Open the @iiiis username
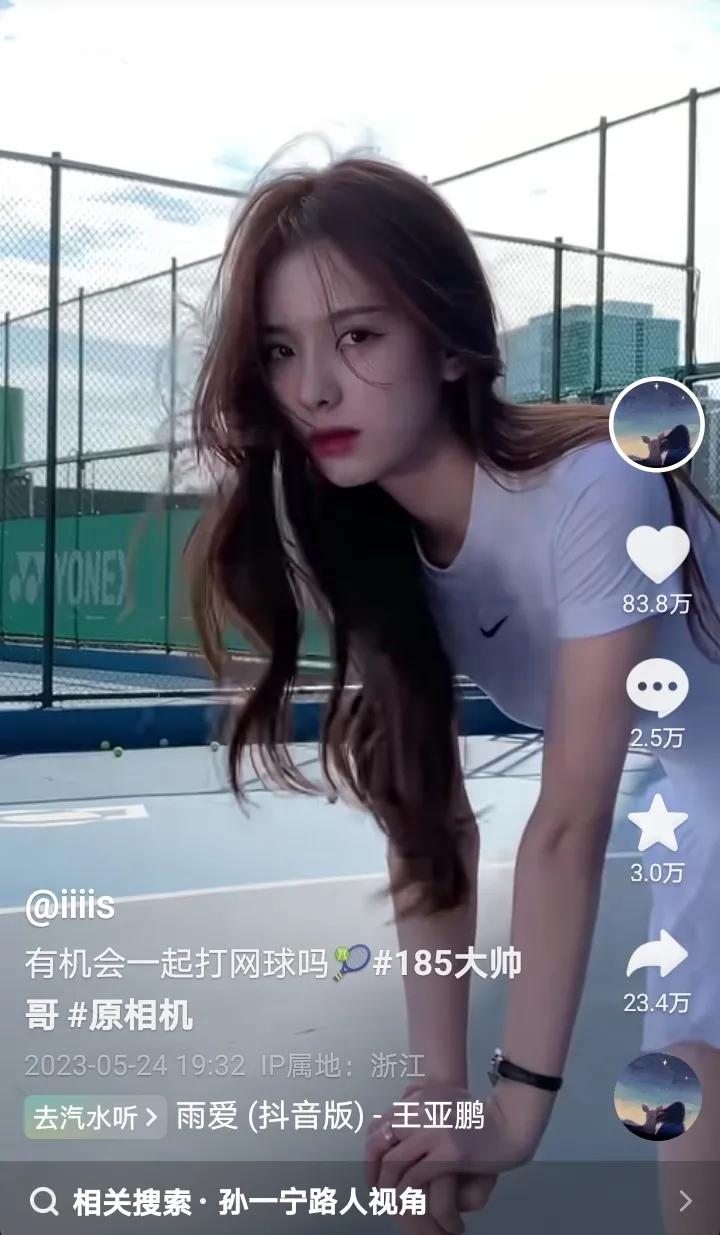Screen dimensions: 720x1235 click(x=70, y=906)
